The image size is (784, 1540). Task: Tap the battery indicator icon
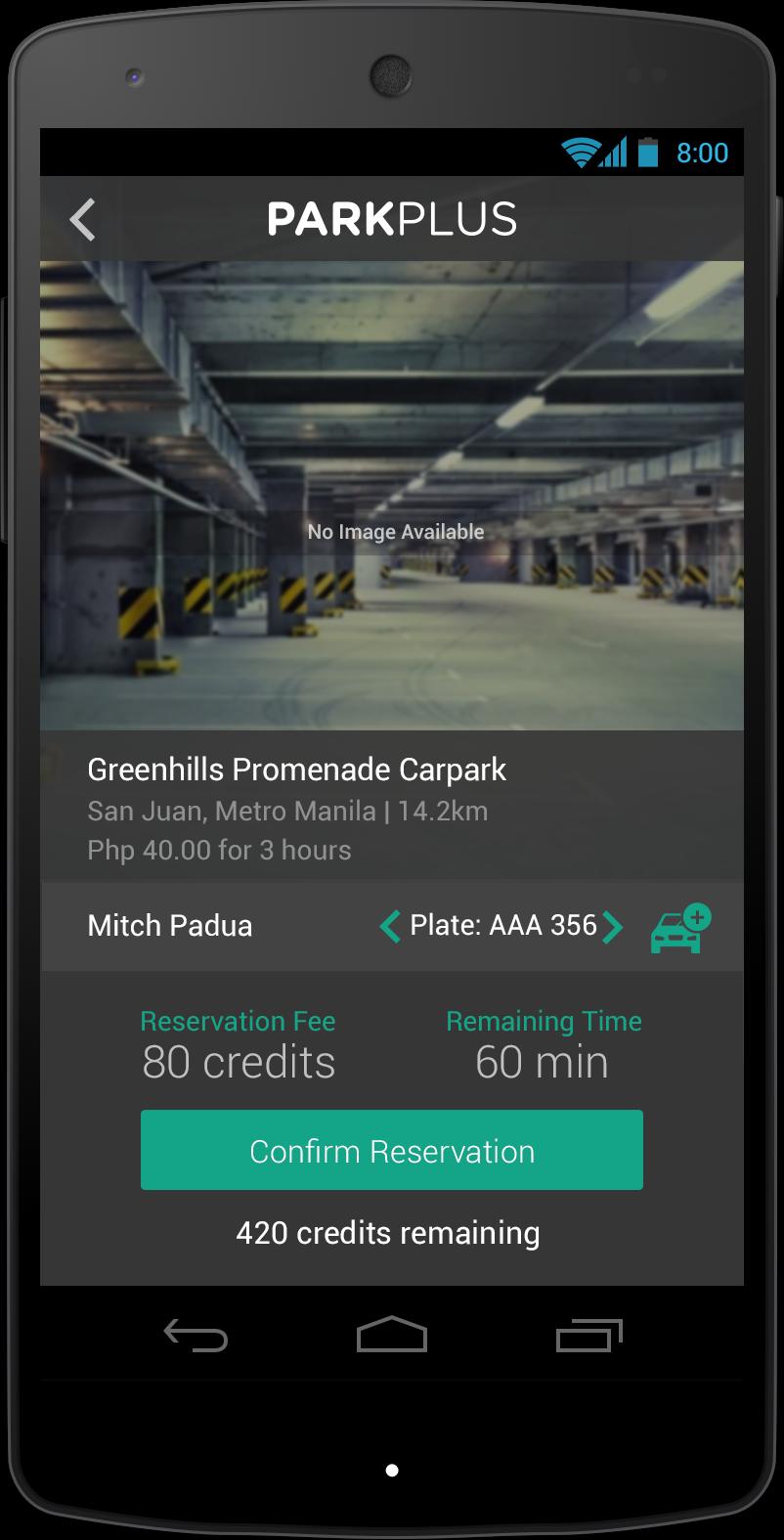(x=648, y=153)
